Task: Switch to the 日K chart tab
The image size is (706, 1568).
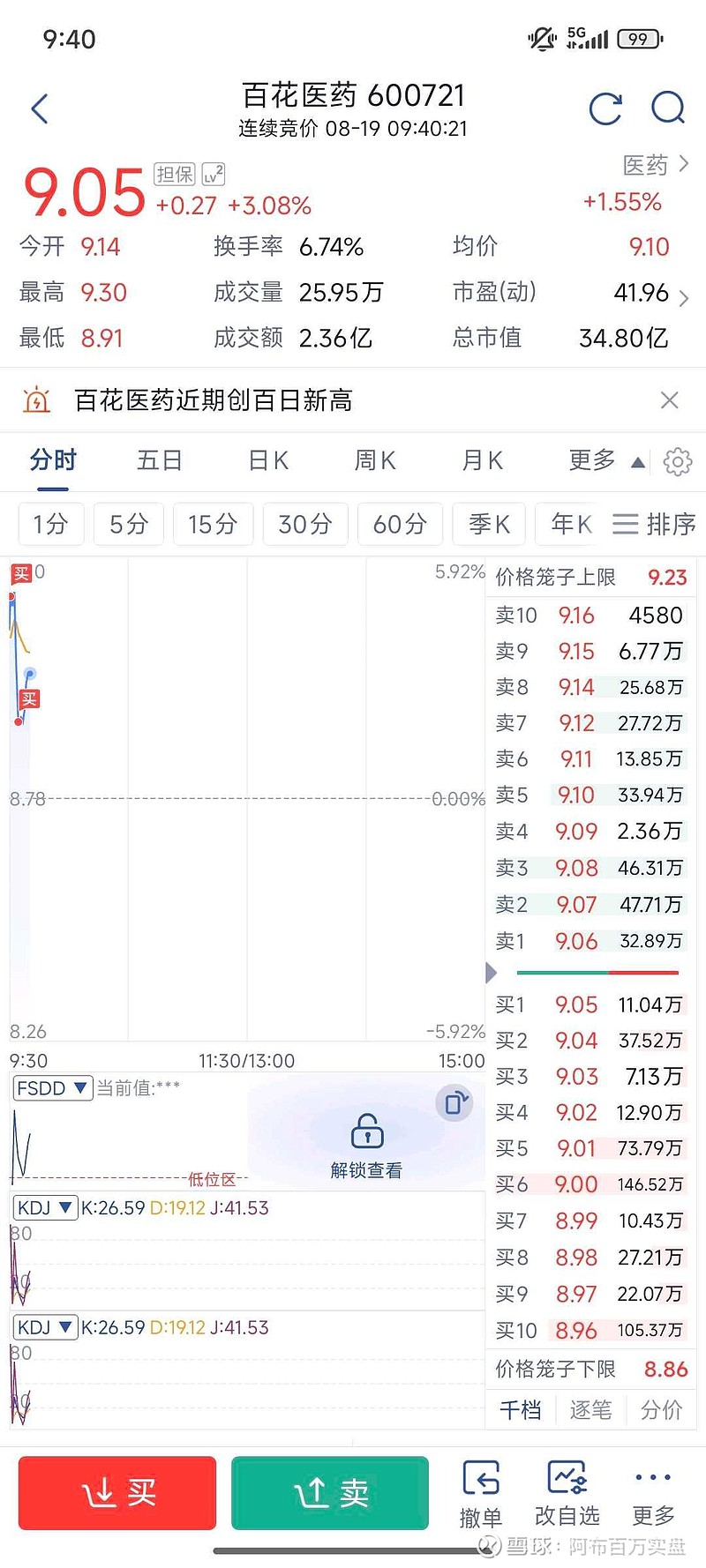Action: pyautogui.click(x=268, y=460)
